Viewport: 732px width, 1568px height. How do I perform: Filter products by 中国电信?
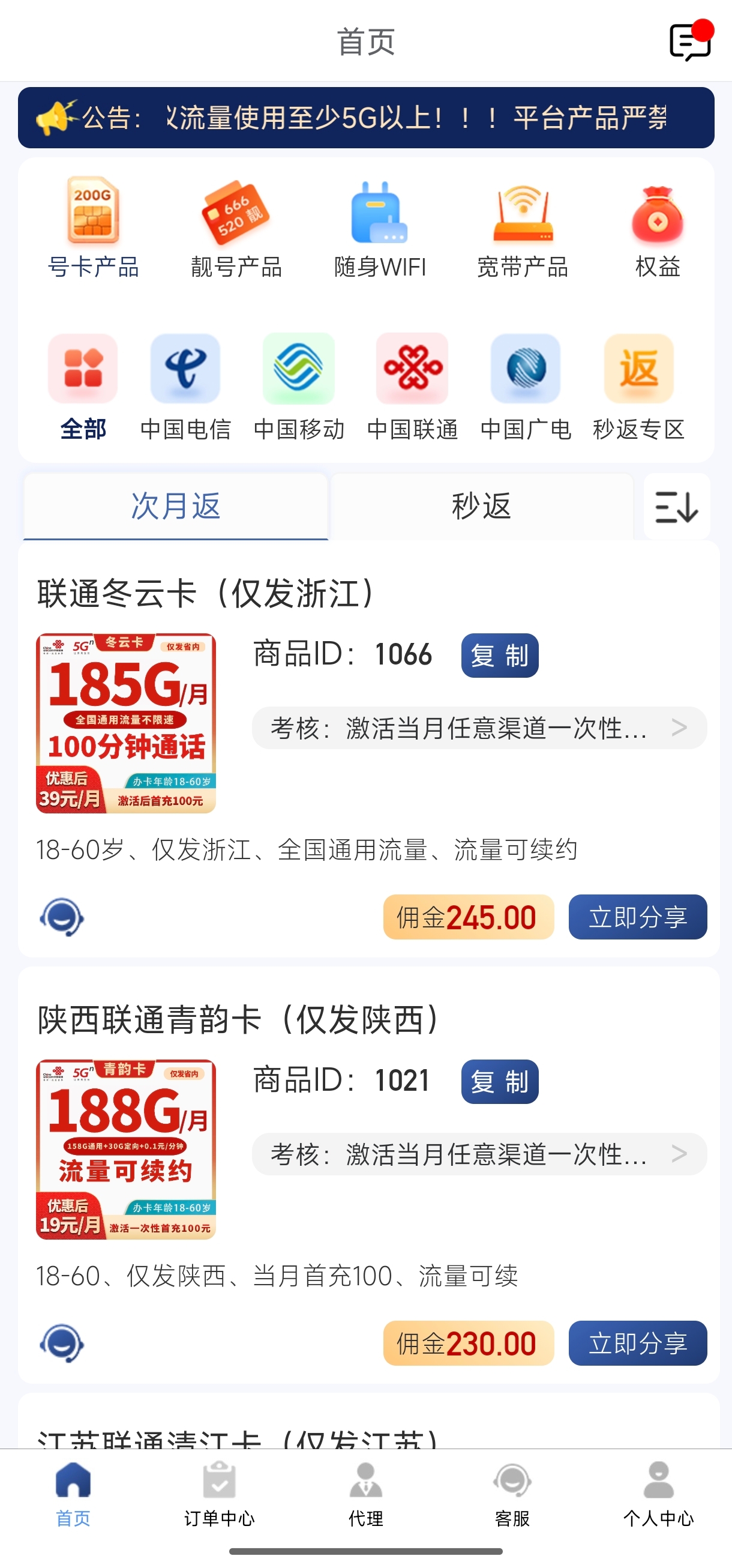click(x=185, y=387)
